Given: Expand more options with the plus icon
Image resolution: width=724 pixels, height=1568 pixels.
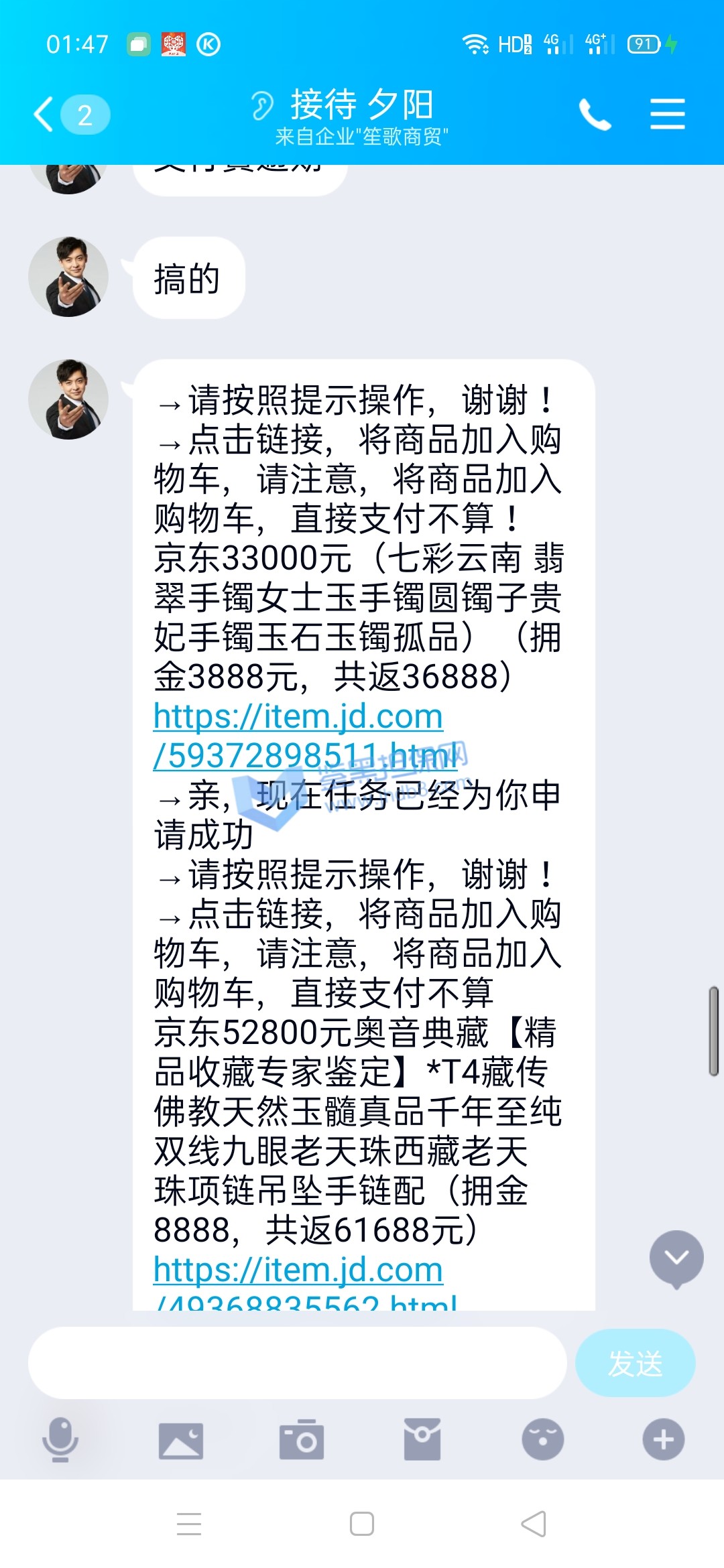Looking at the screenshot, I should click(x=663, y=1439).
